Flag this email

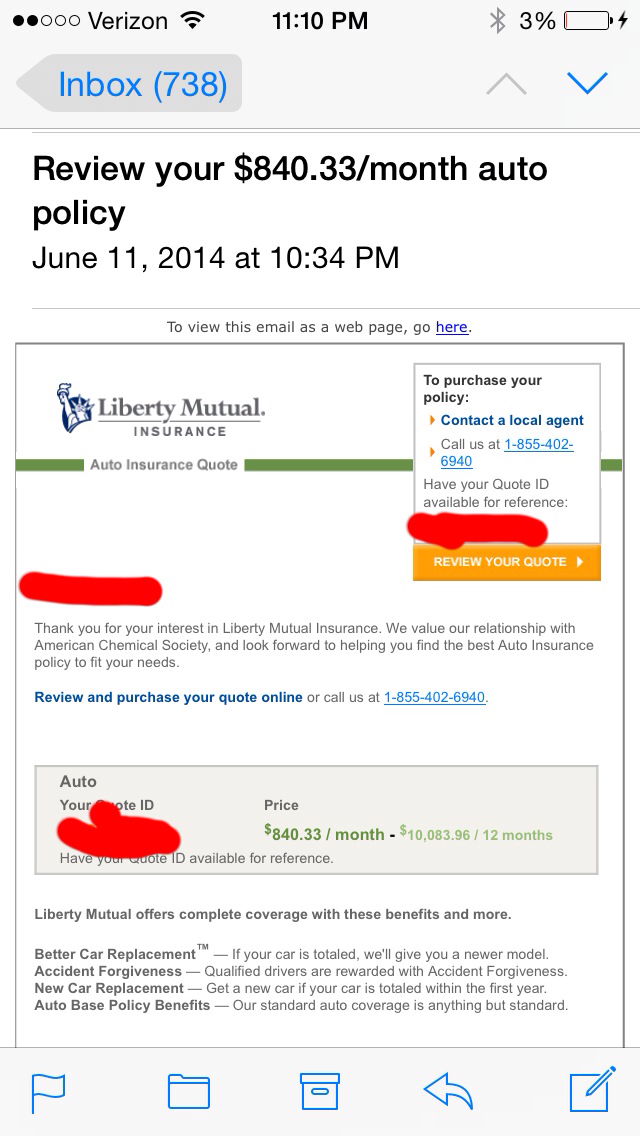[48, 1091]
